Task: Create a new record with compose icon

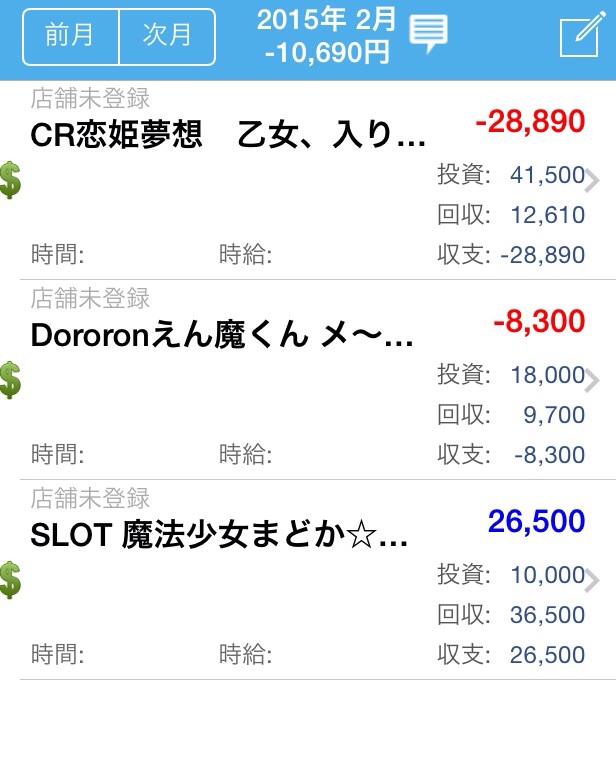Action: 578,37
